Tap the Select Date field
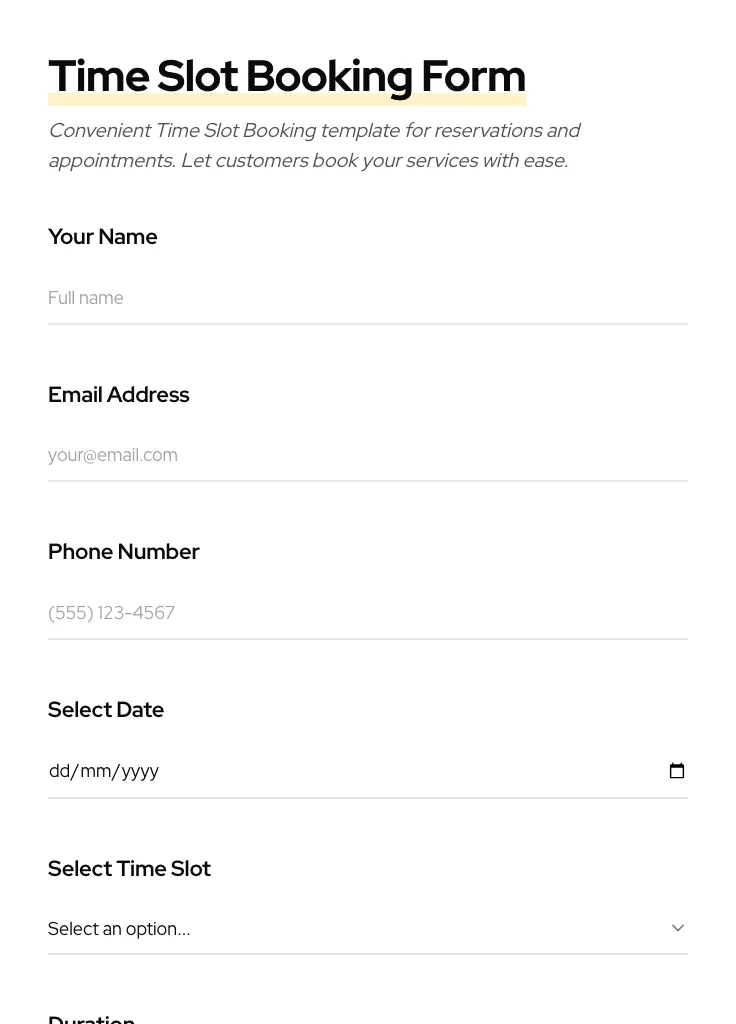736x1024 pixels. (340, 771)
